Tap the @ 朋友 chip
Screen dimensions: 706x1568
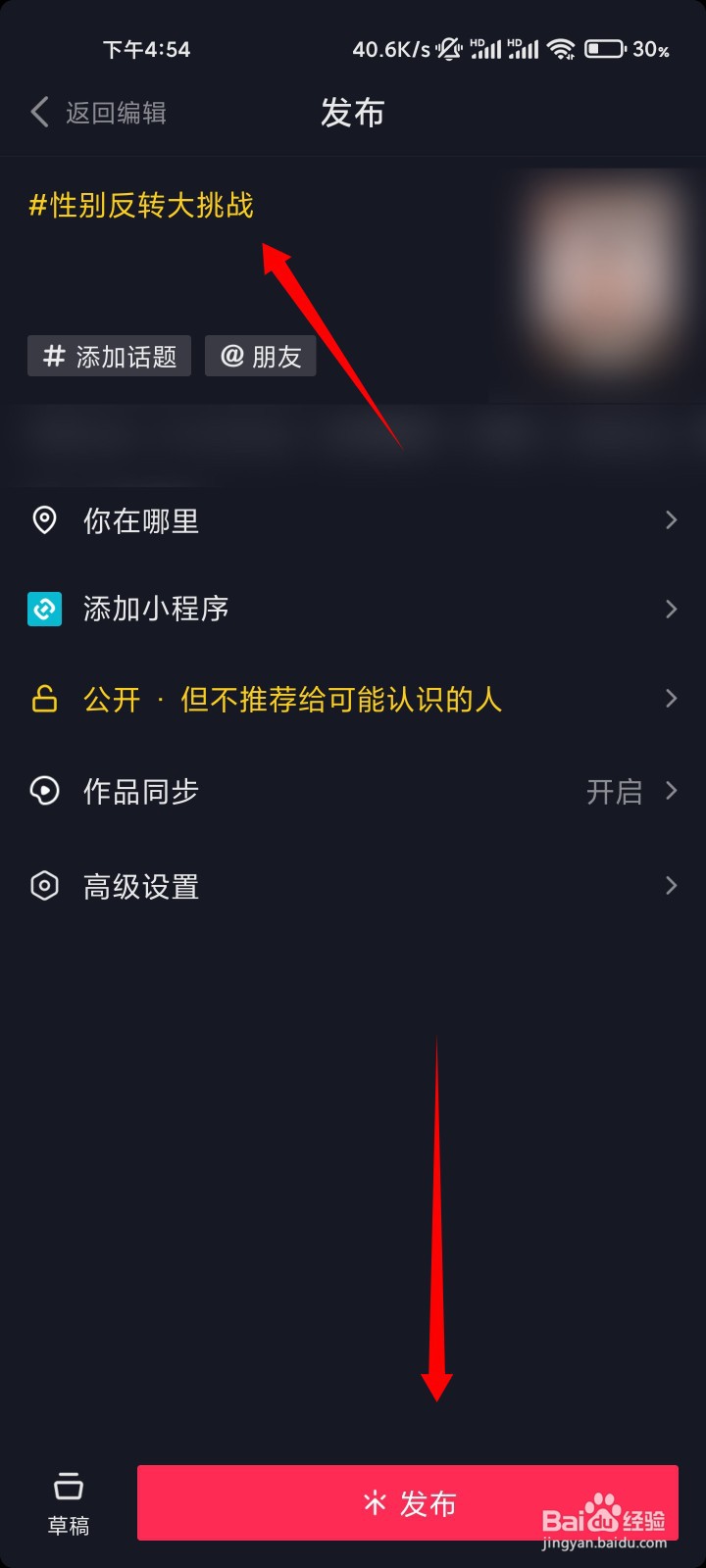pos(260,357)
